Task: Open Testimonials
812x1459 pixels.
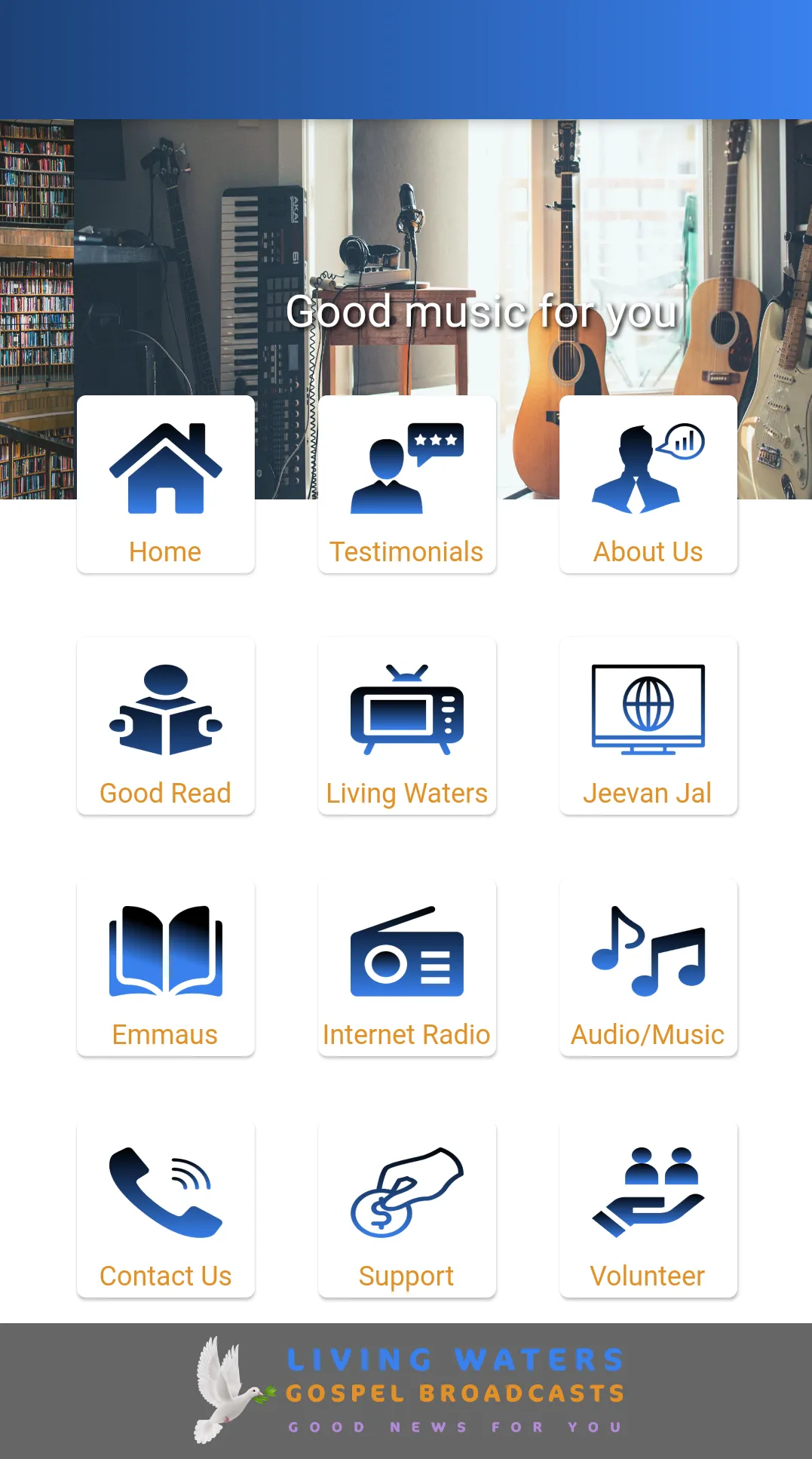Action: point(407,484)
